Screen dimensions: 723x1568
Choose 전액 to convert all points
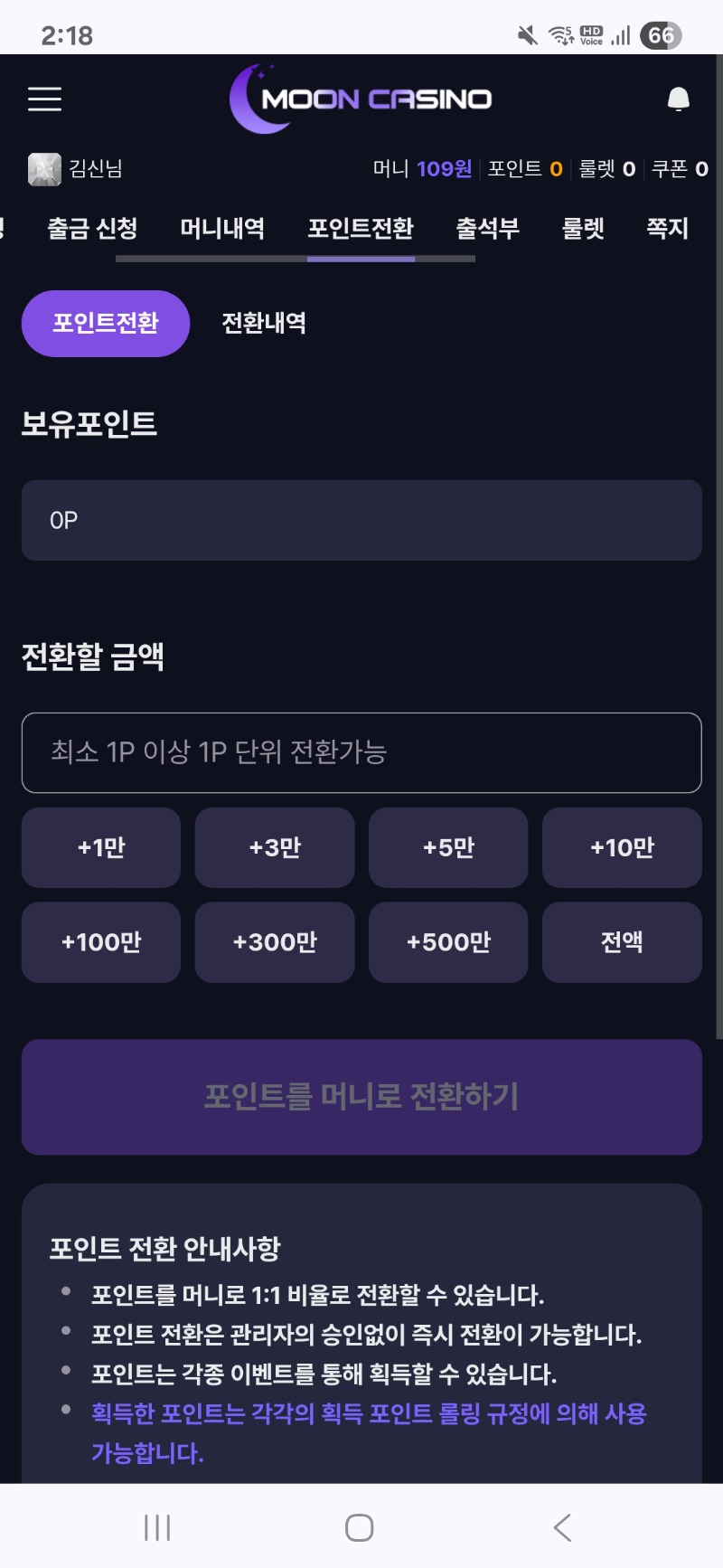(622, 942)
